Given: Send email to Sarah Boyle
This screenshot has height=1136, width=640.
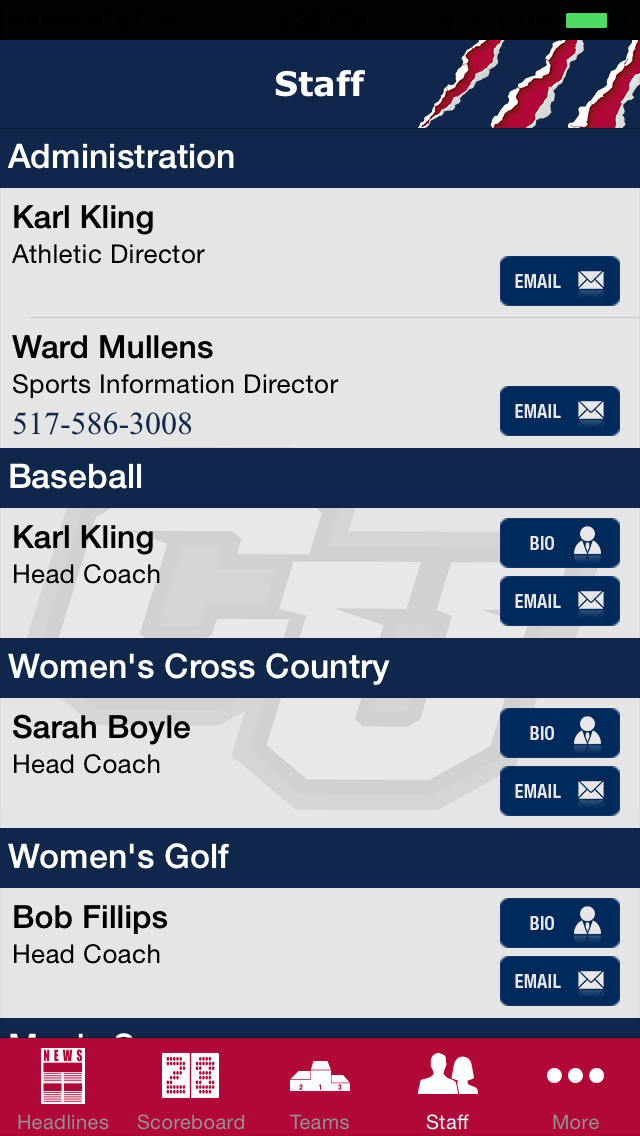Looking at the screenshot, I should click(x=560, y=791).
